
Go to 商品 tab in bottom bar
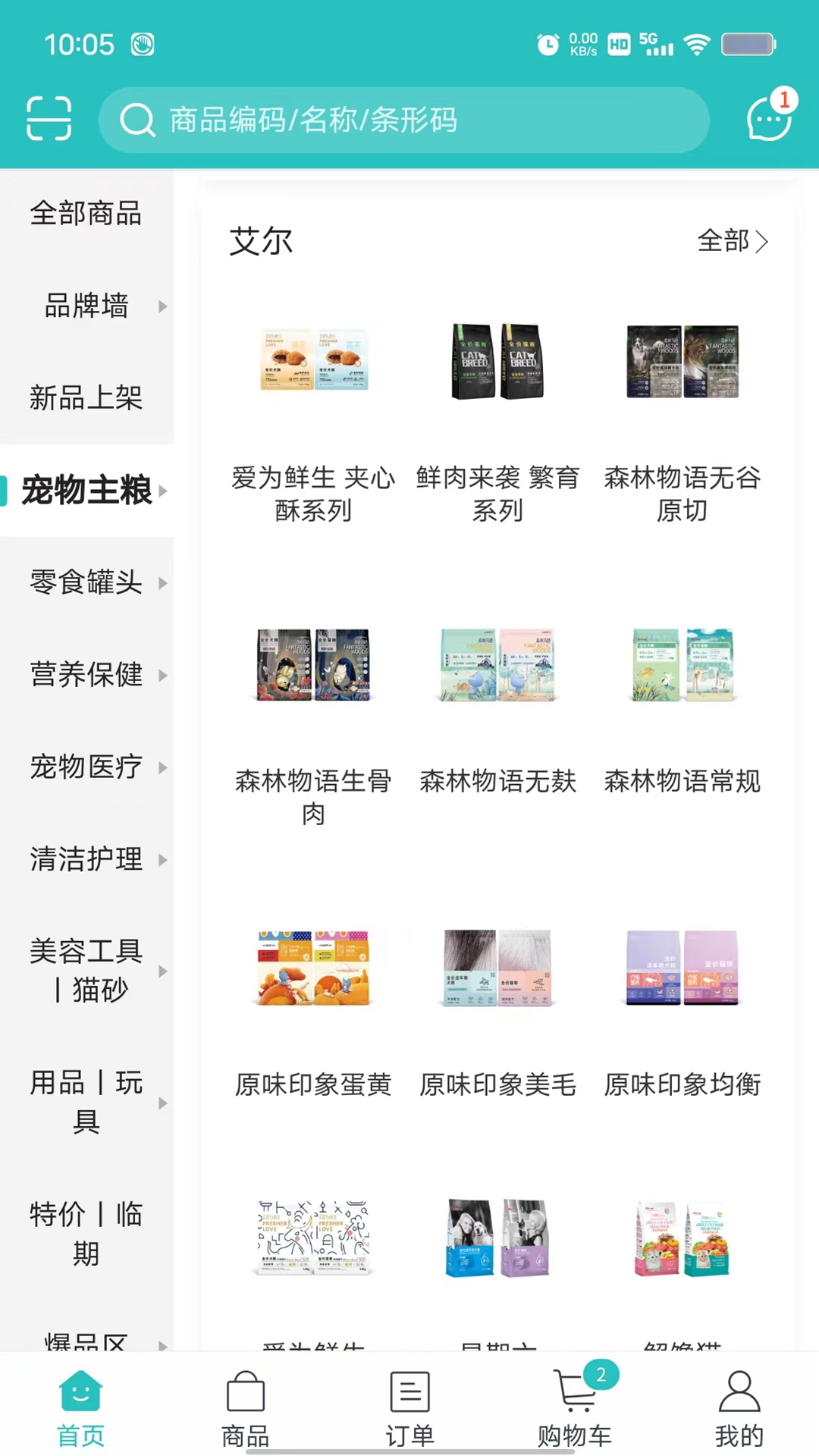coord(245,1408)
